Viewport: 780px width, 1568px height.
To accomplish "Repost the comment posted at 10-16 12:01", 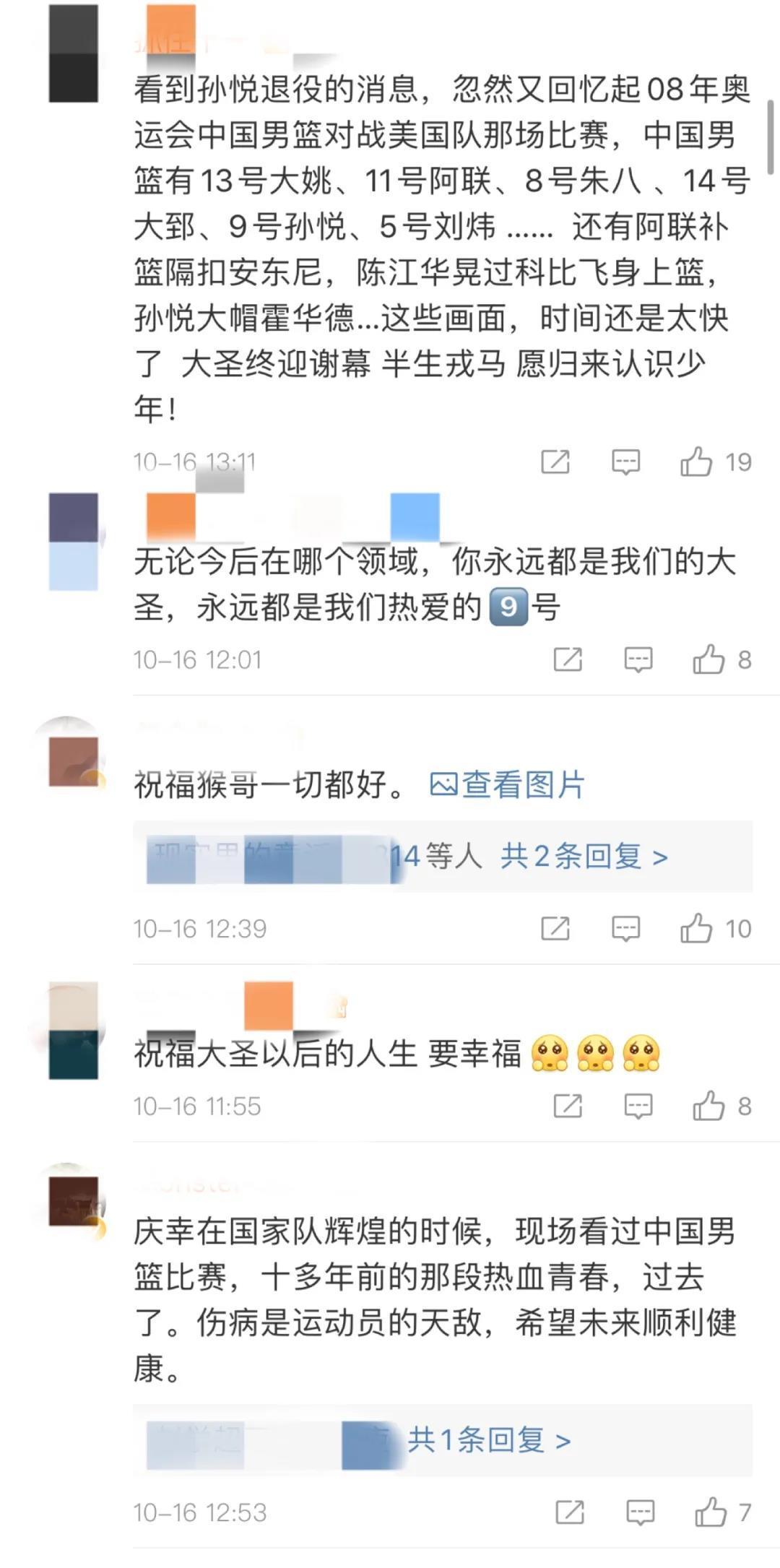I will coord(568,659).
